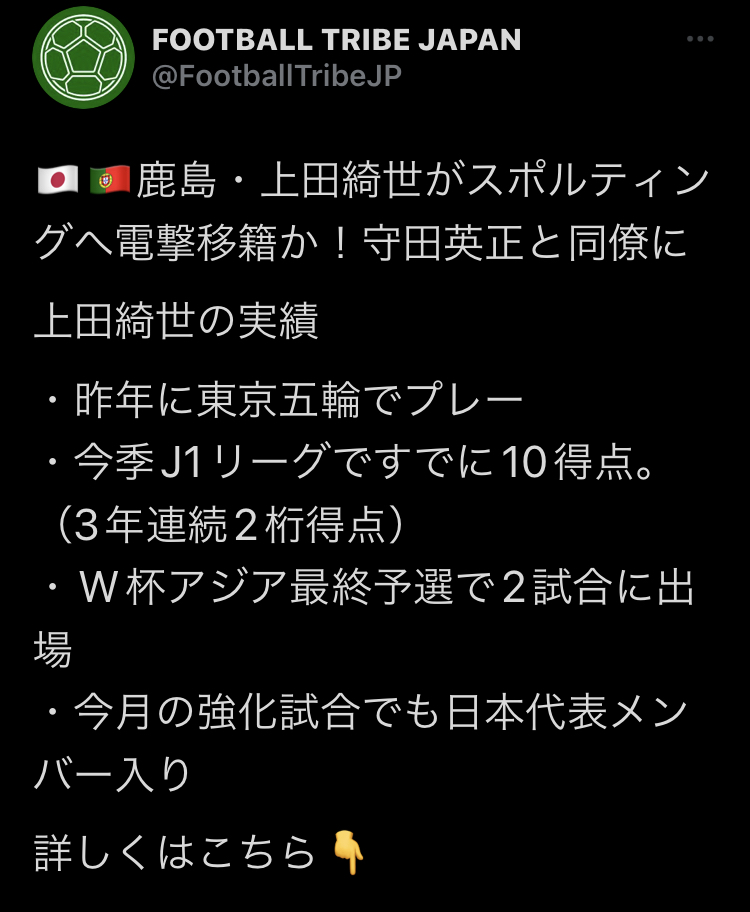Screen dimensions: 750x912
Task: Open the FOOTBALL TRIBE JAPAN profile avatar
Action: coord(84,59)
